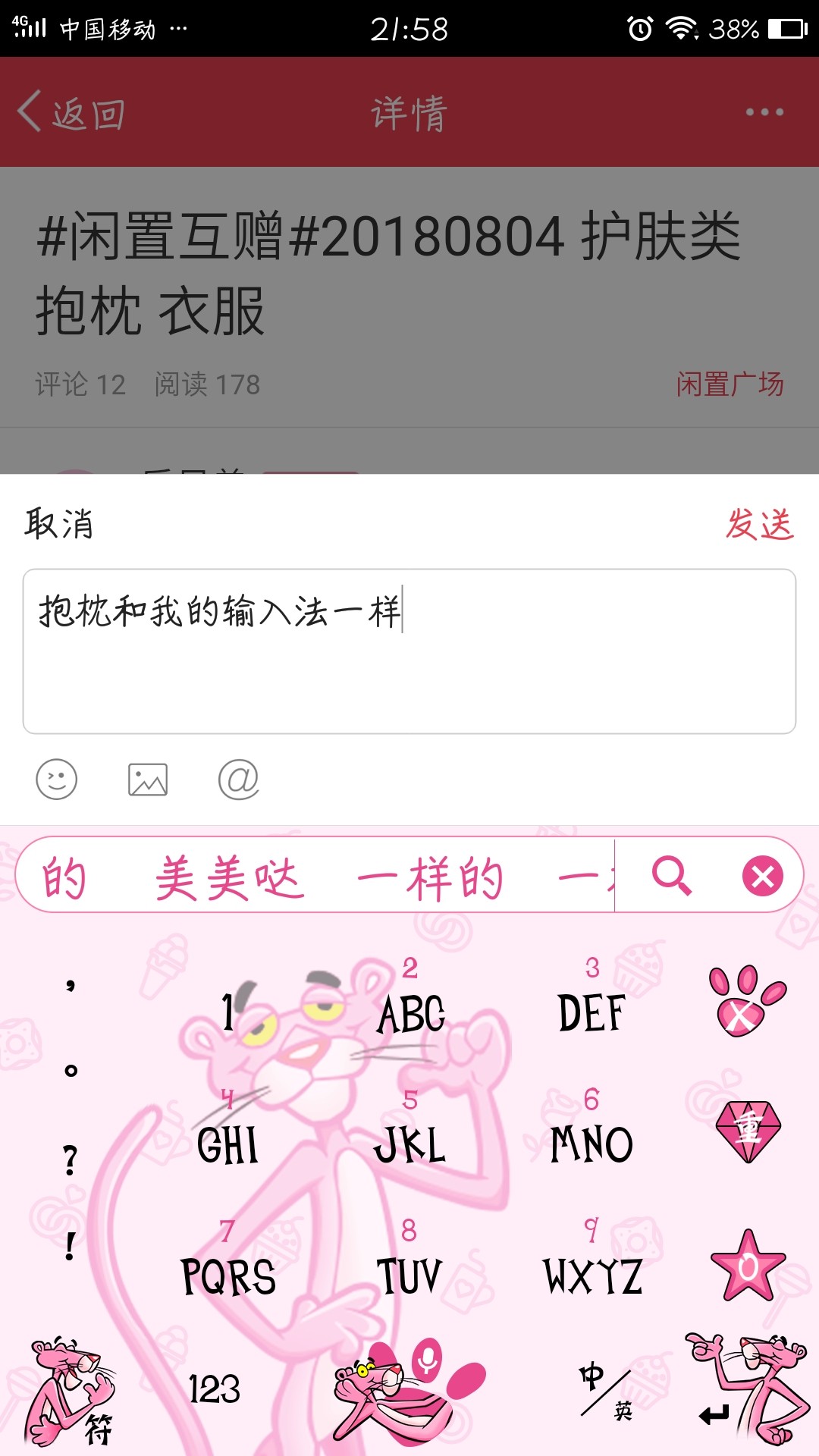
Task: Attach a picture to the comment
Action: (148, 780)
